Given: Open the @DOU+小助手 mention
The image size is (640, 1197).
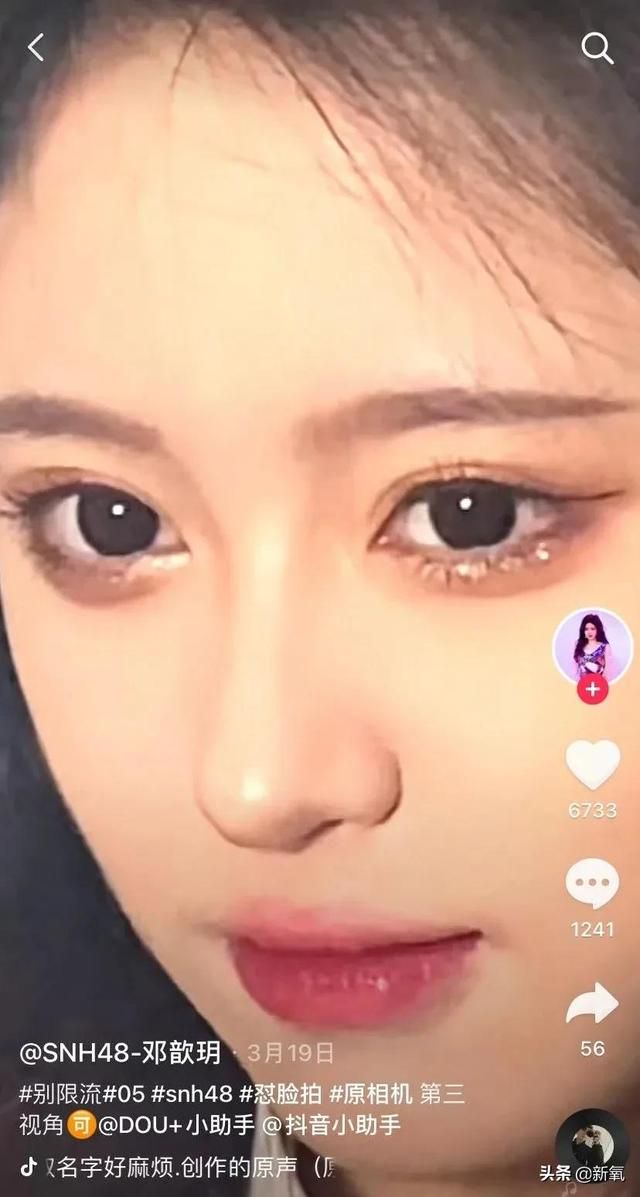Looking at the screenshot, I should [x=176, y=1125].
